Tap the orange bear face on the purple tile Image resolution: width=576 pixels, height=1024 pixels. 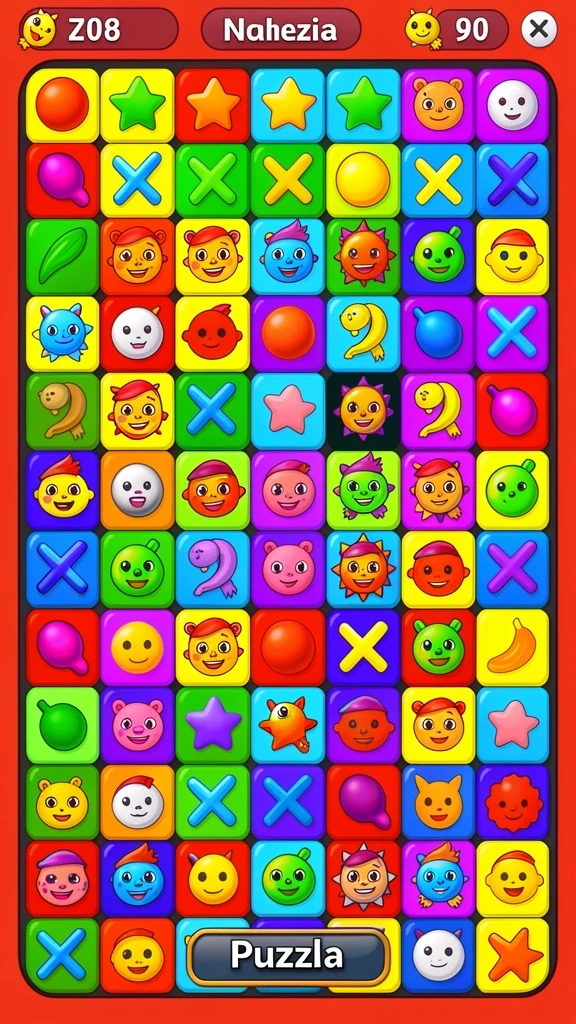pos(438,104)
